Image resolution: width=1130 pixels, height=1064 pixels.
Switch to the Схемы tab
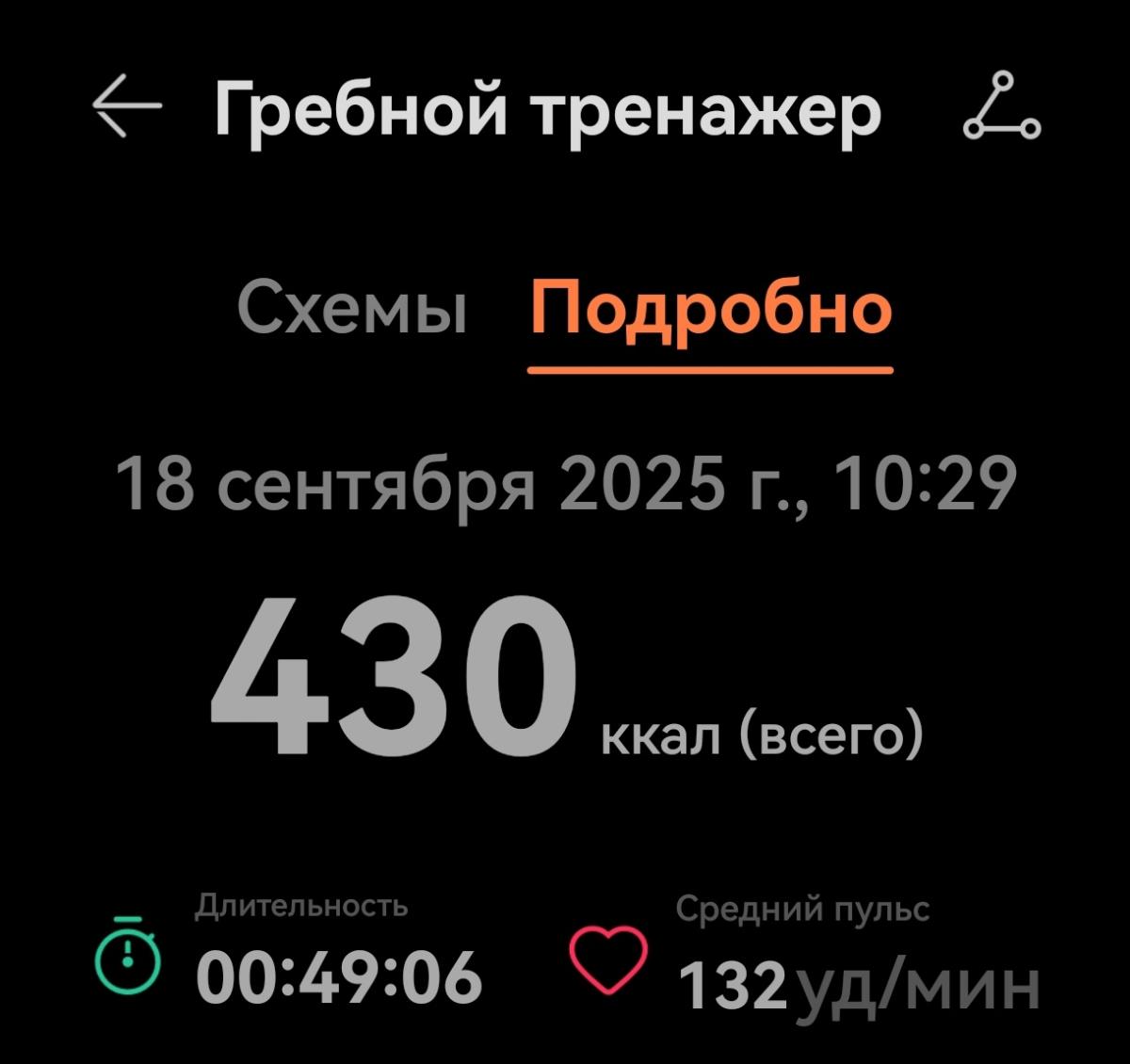point(351,309)
